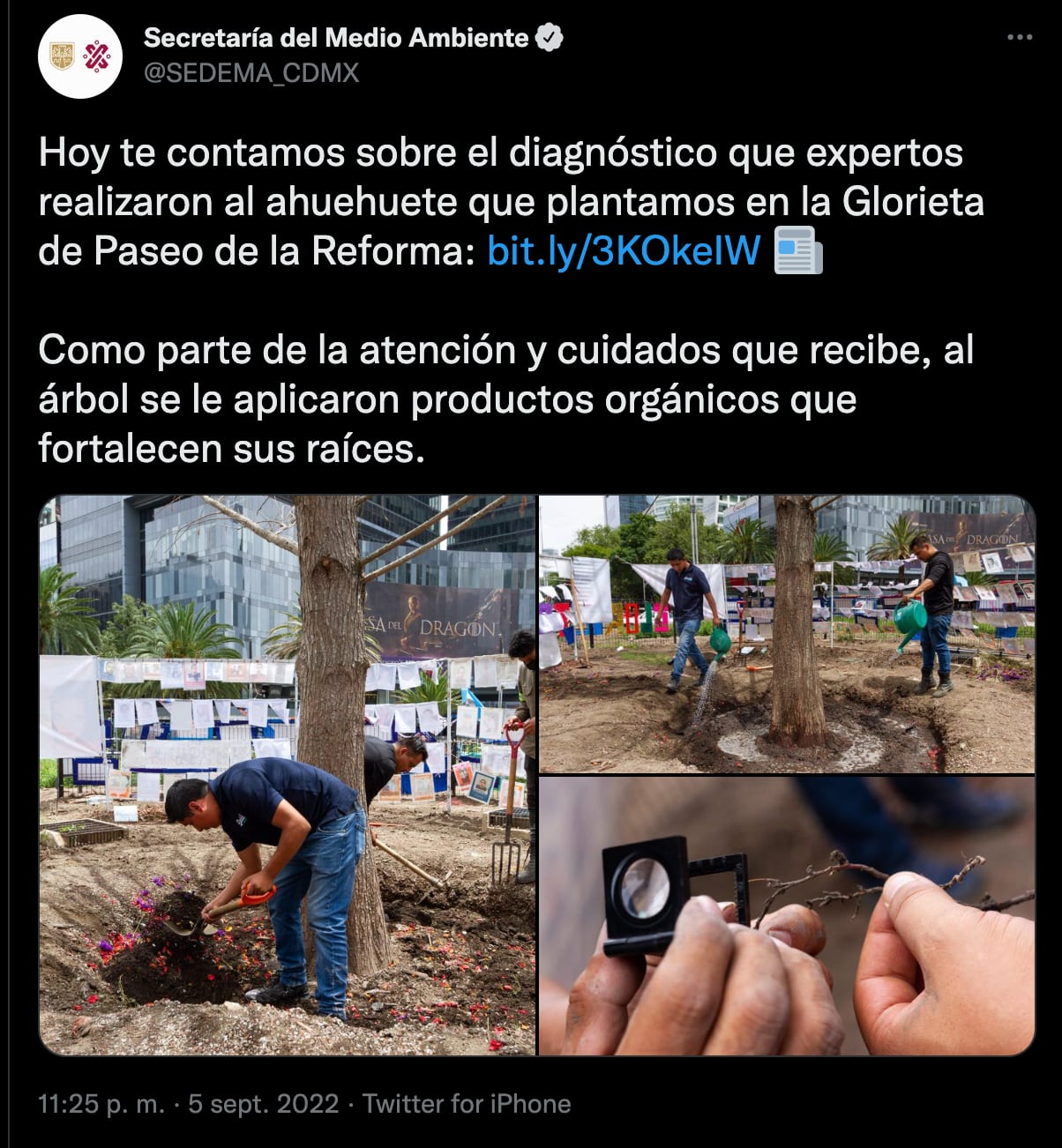View photo of men watering the tree

[786, 634]
